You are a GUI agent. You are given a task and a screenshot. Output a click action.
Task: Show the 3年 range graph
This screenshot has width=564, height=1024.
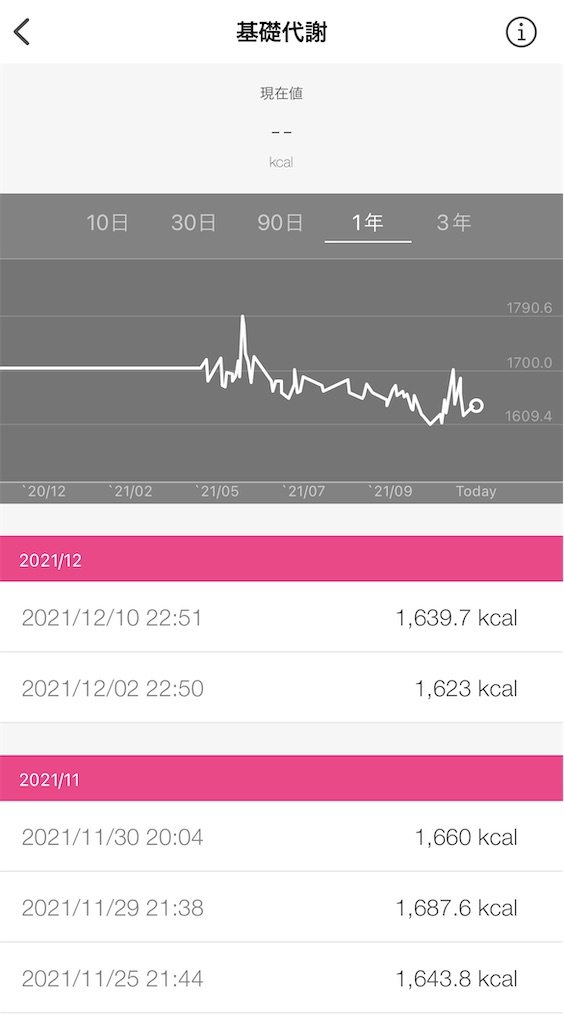[454, 223]
